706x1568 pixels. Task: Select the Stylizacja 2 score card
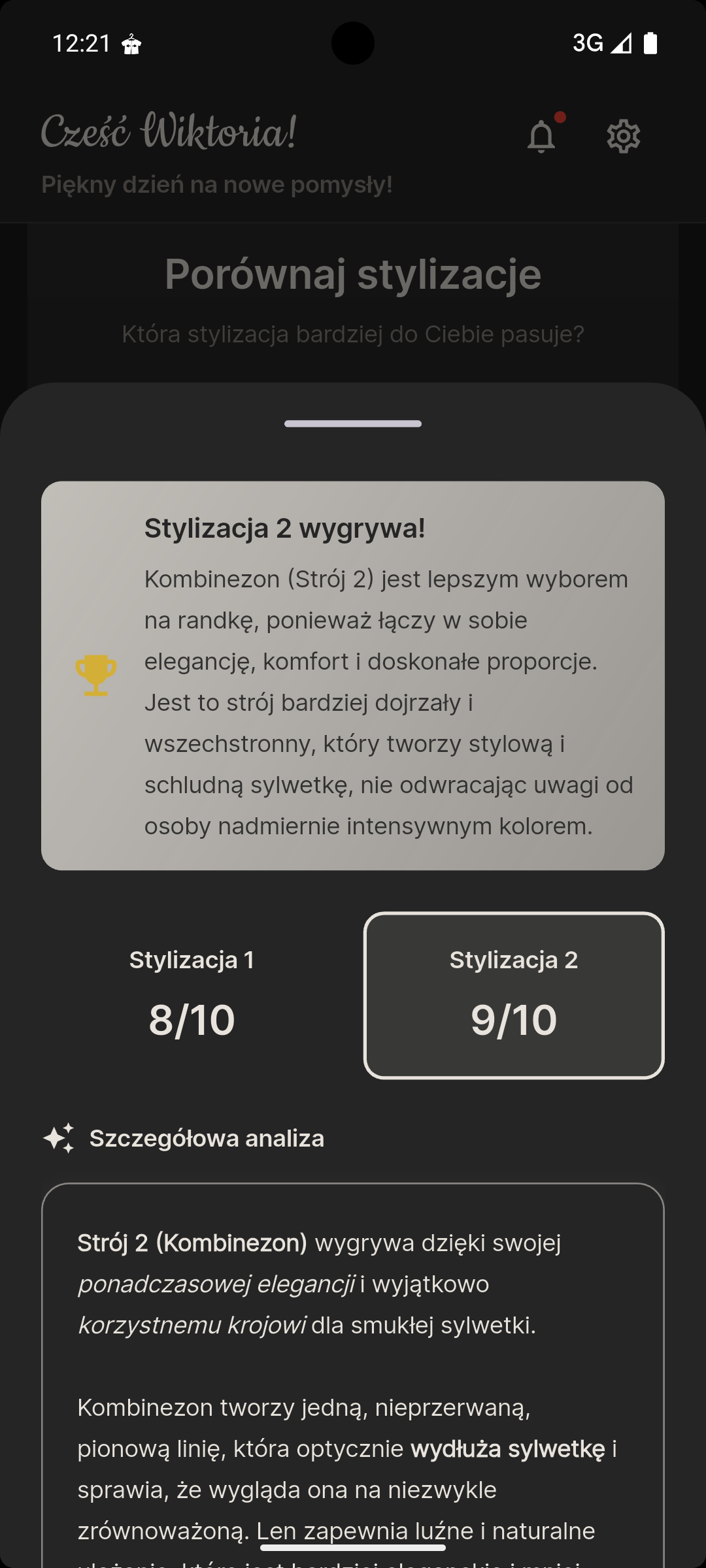(514, 995)
